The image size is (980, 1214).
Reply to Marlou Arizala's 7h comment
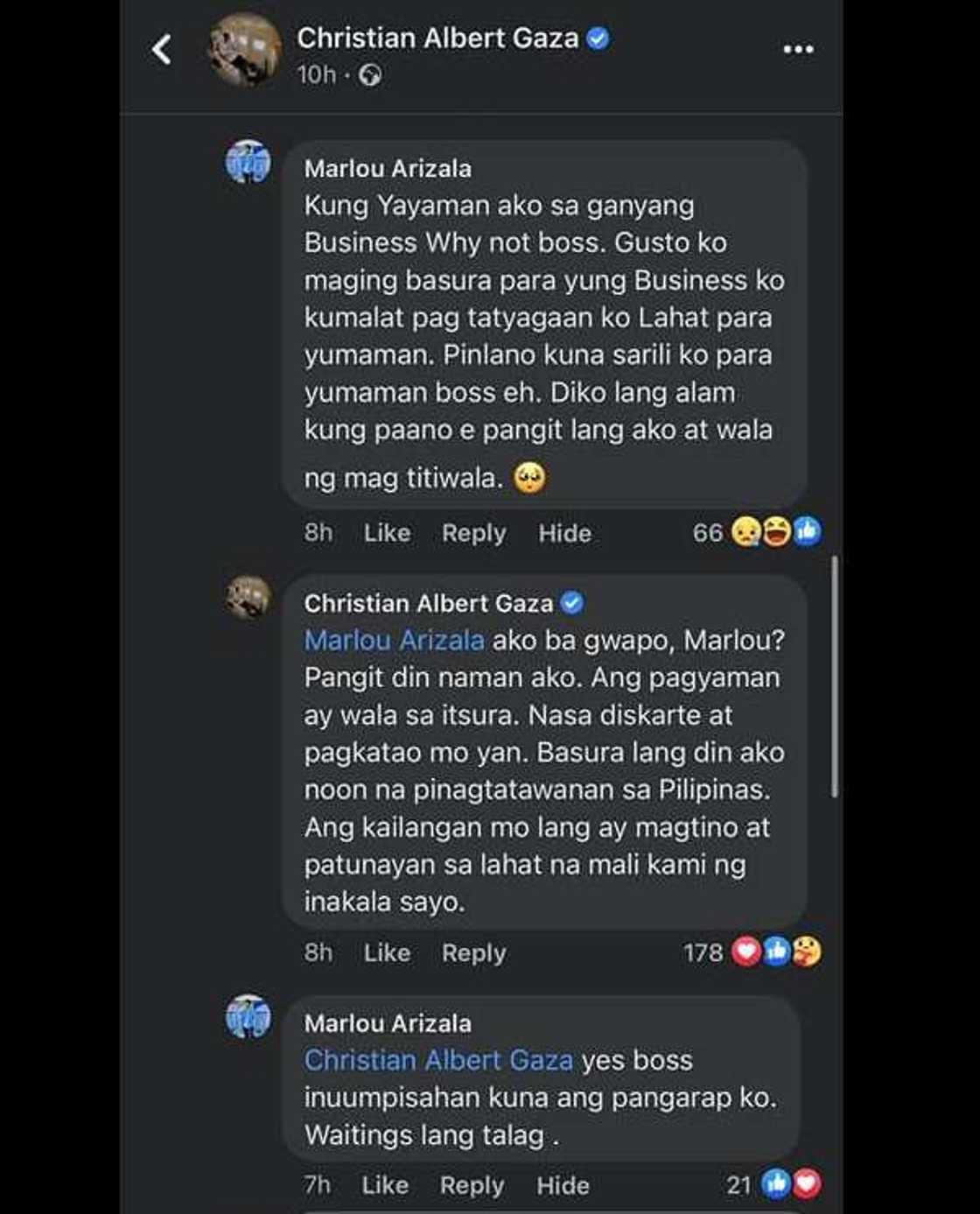click(x=472, y=1185)
